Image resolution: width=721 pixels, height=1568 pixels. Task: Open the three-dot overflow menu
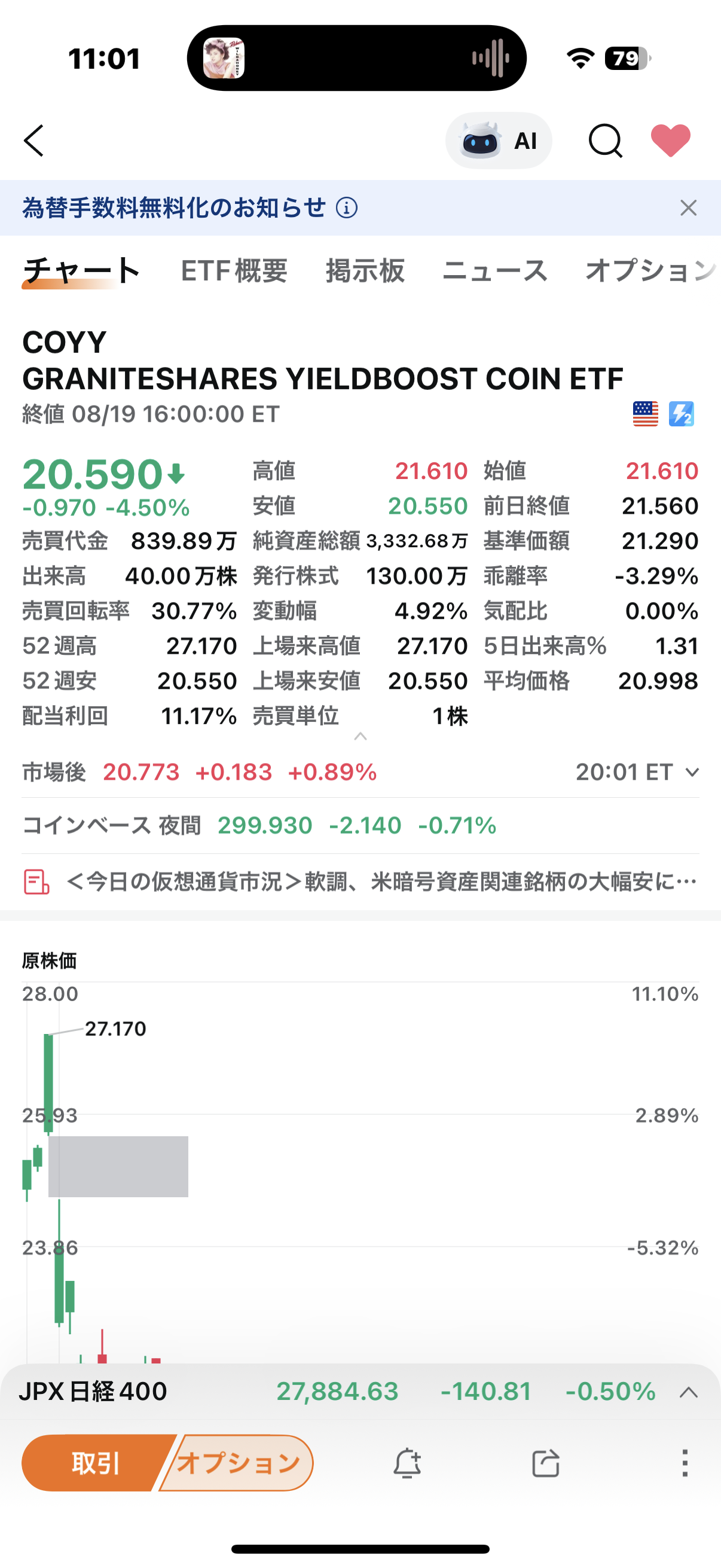pos(685,1463)
